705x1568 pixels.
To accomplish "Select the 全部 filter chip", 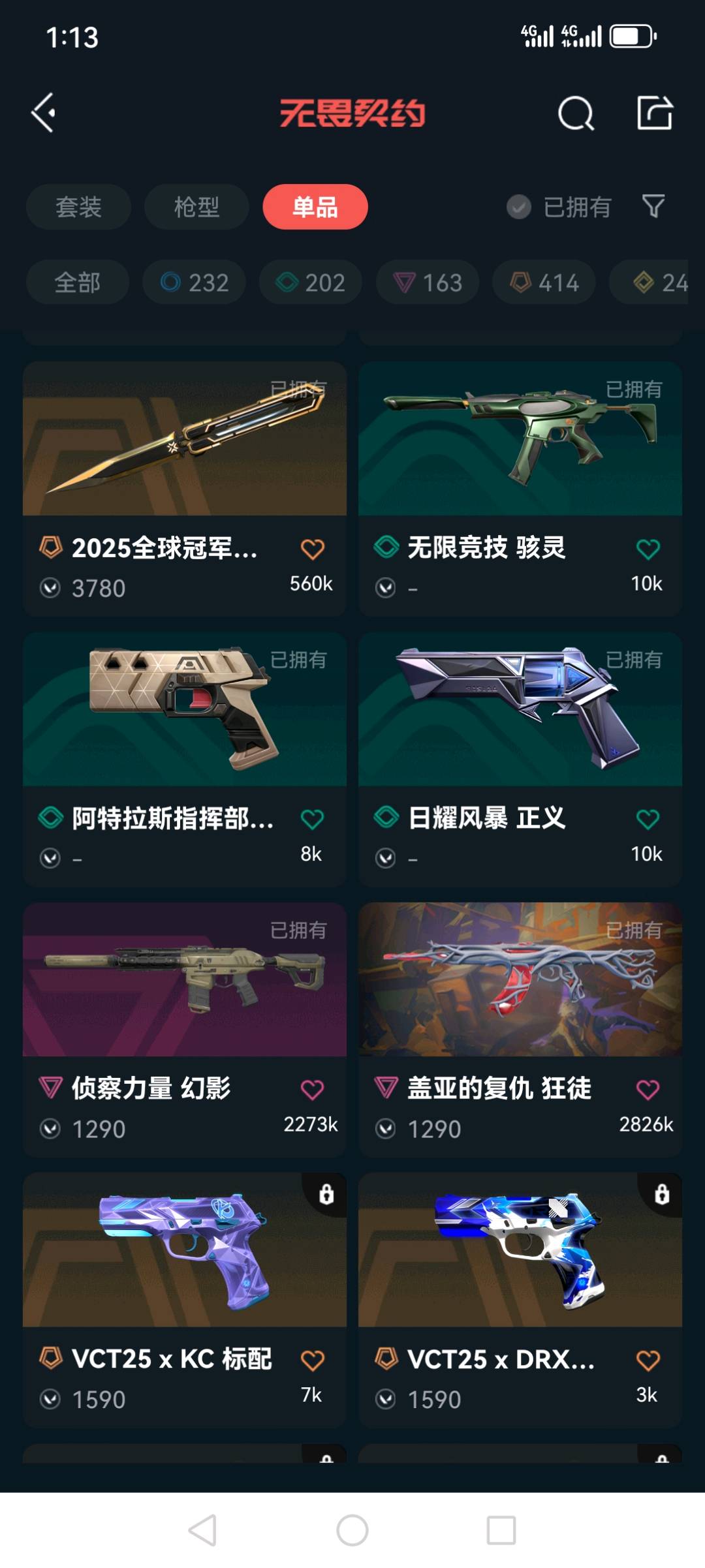I will 78,283.
